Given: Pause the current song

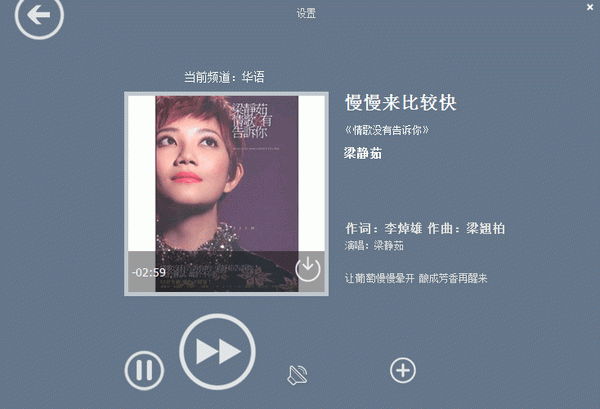Looking at the screenshot, I should click(144, 371).
